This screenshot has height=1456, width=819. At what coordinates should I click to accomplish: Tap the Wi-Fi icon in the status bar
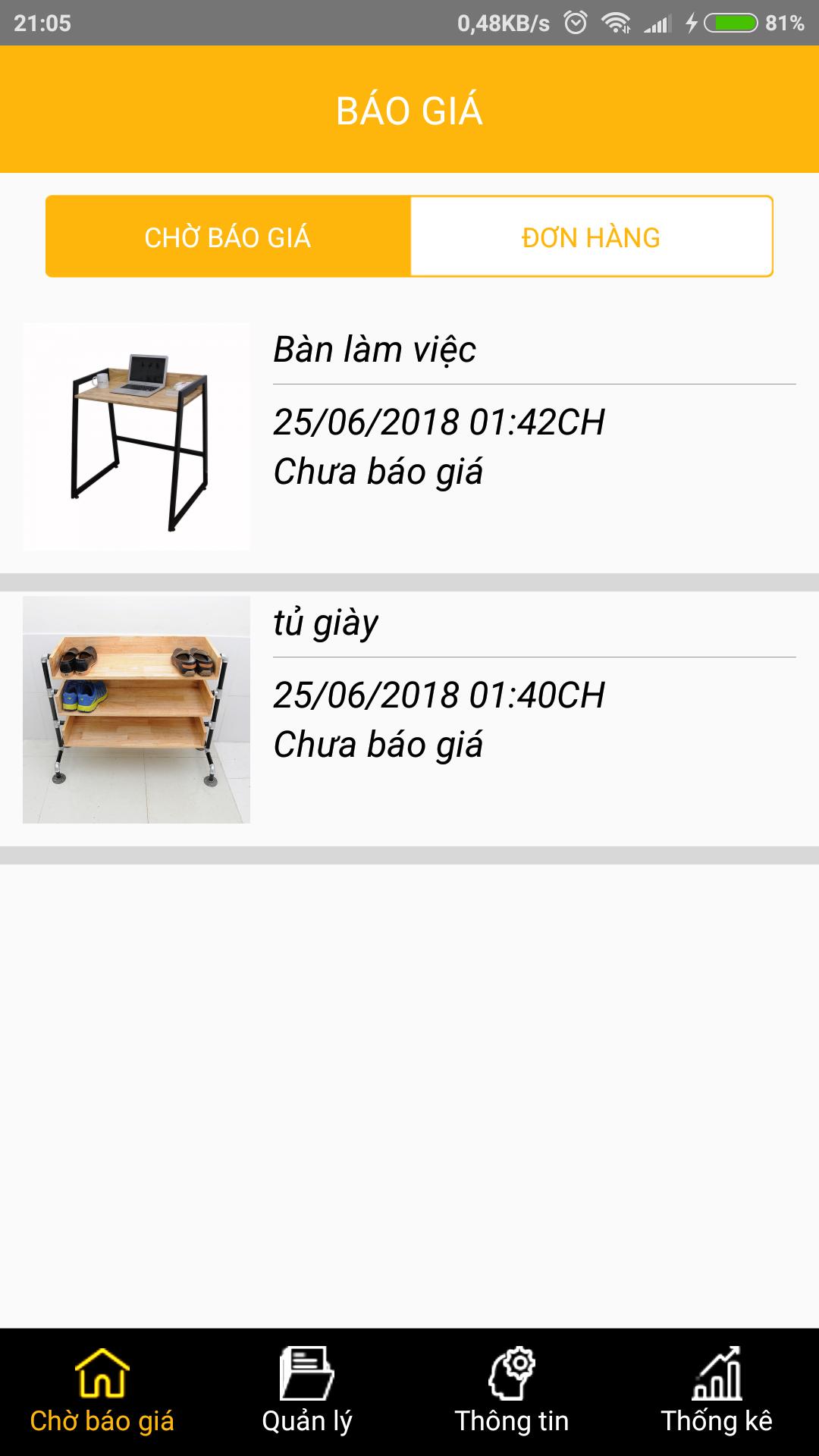click(616, 23)
